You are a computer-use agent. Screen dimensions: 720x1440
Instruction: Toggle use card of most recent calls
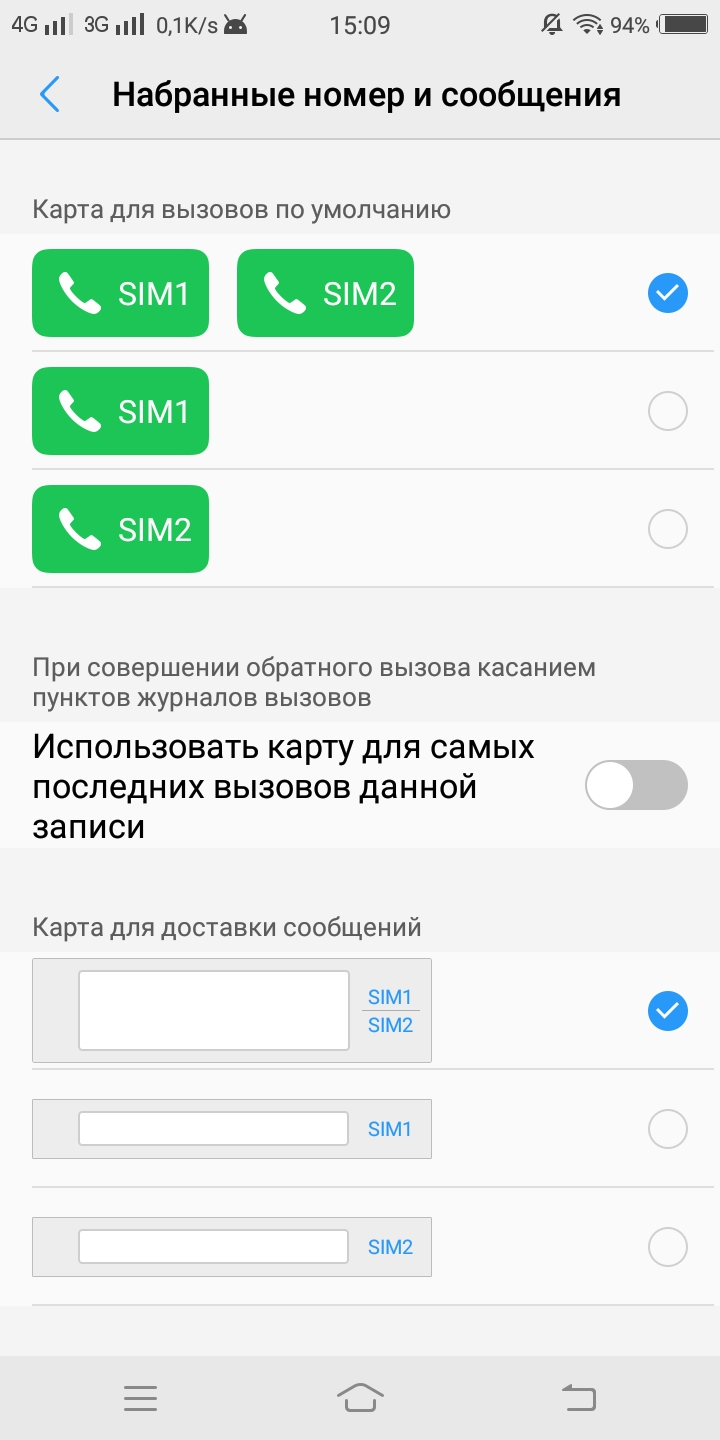tap(636, 785)
